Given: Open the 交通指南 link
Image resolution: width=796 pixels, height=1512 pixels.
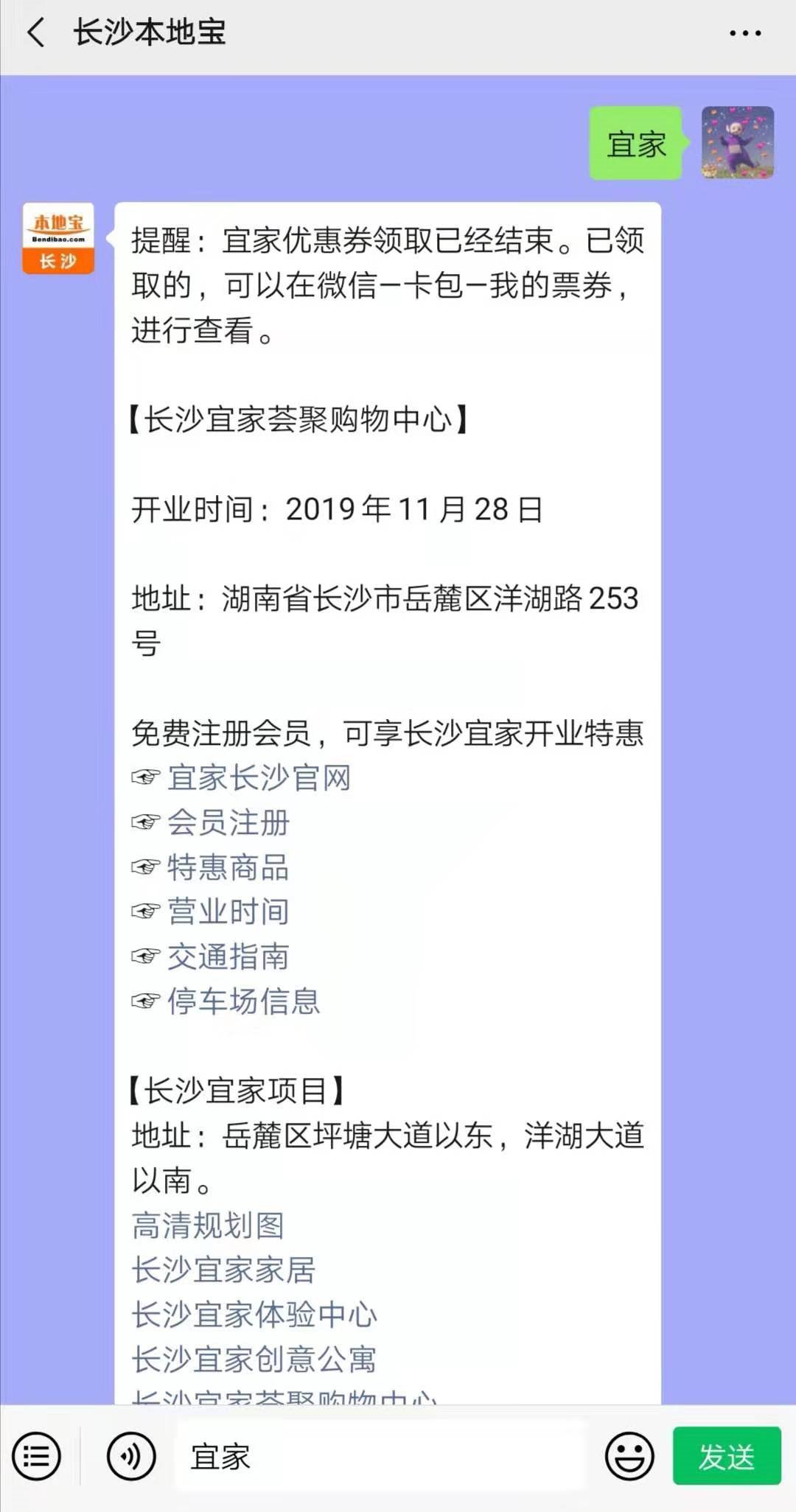Looking at the screenshot, I should click(x=228, y=956).
